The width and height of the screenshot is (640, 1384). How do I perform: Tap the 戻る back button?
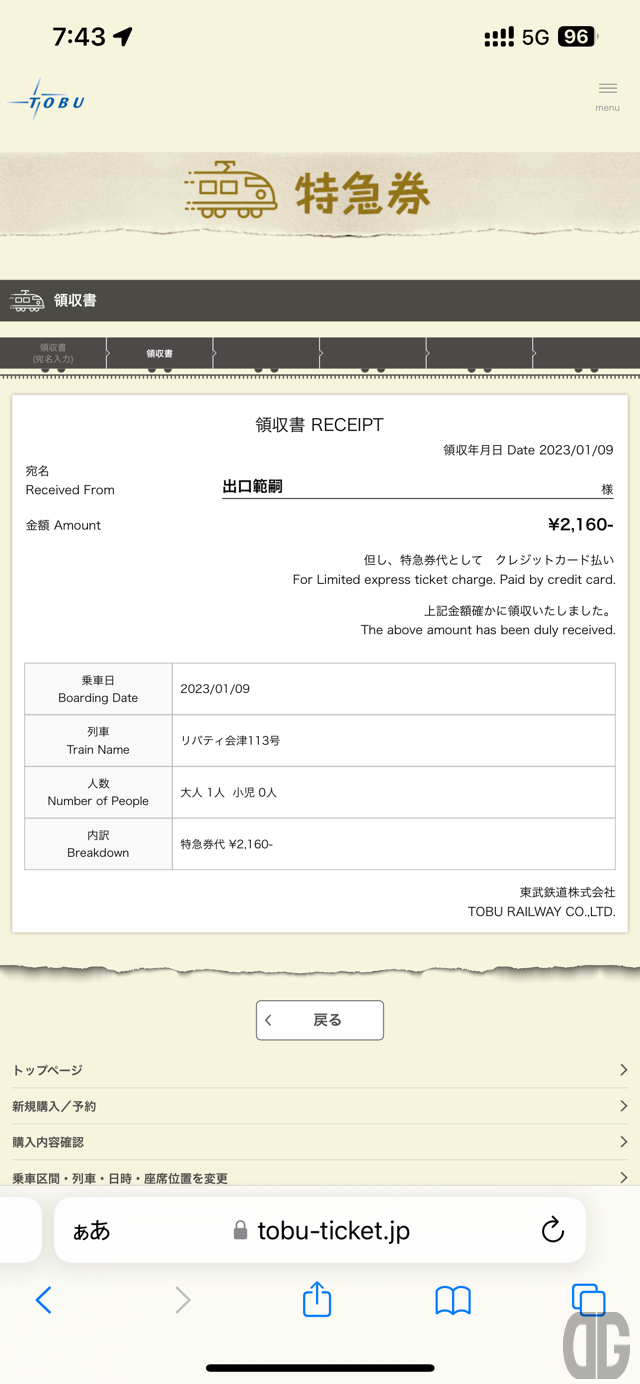coord(320,1020)
